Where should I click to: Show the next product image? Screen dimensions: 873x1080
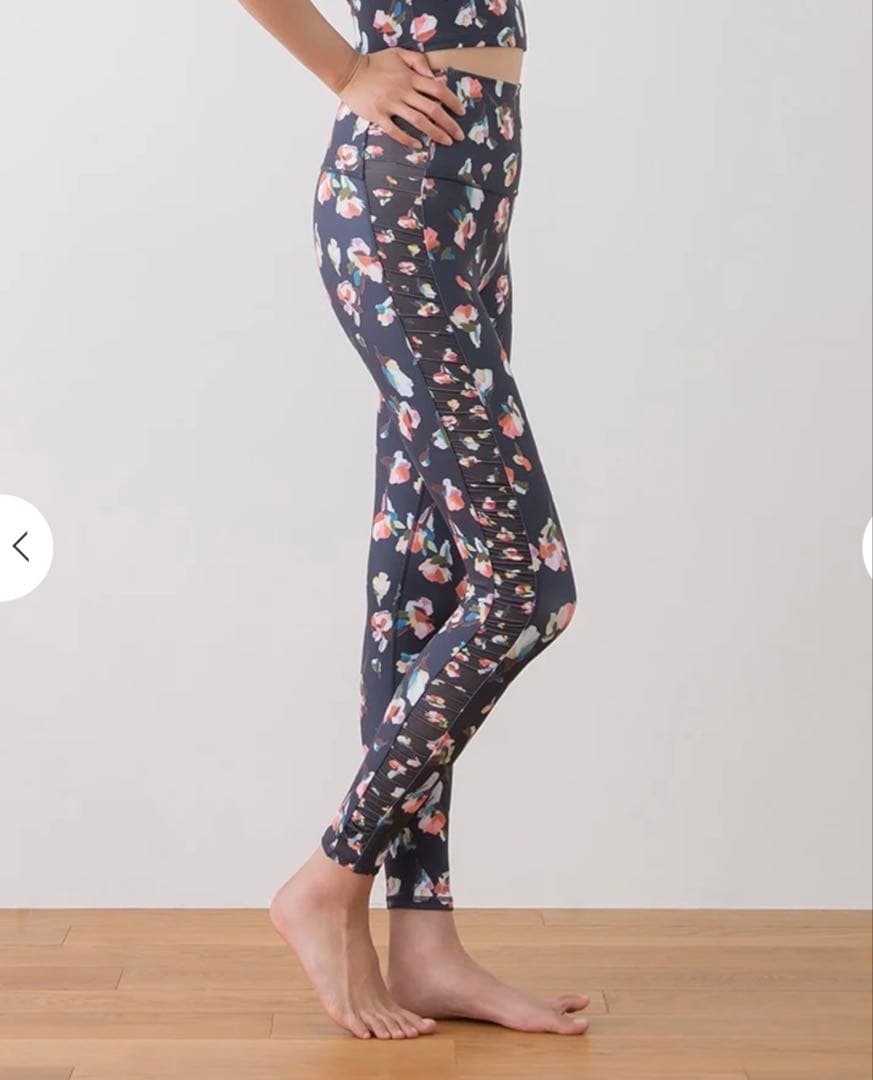pyautogui.click(x=867, y=548)
